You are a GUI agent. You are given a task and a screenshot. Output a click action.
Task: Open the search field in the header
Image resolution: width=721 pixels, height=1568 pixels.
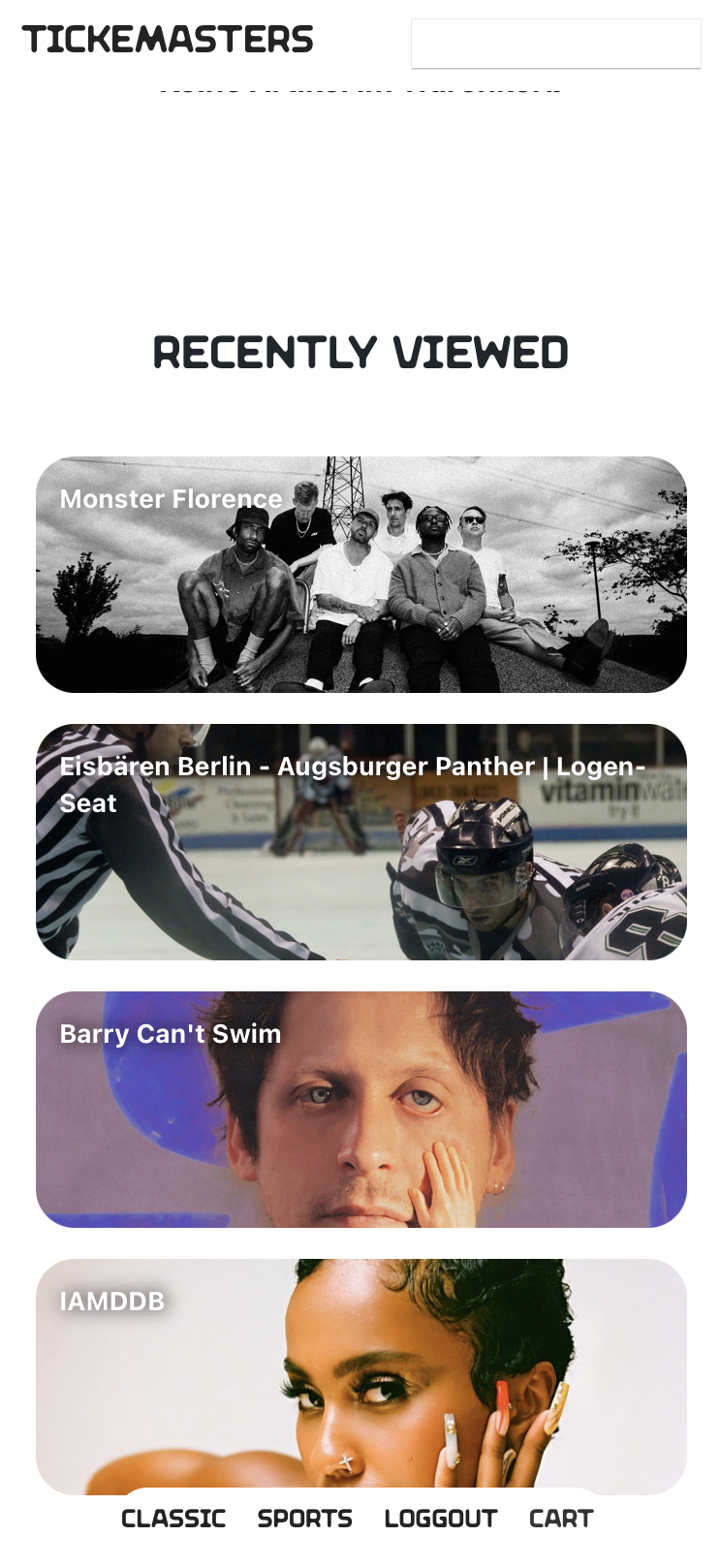pyautogui.click(x=555, y=44)
